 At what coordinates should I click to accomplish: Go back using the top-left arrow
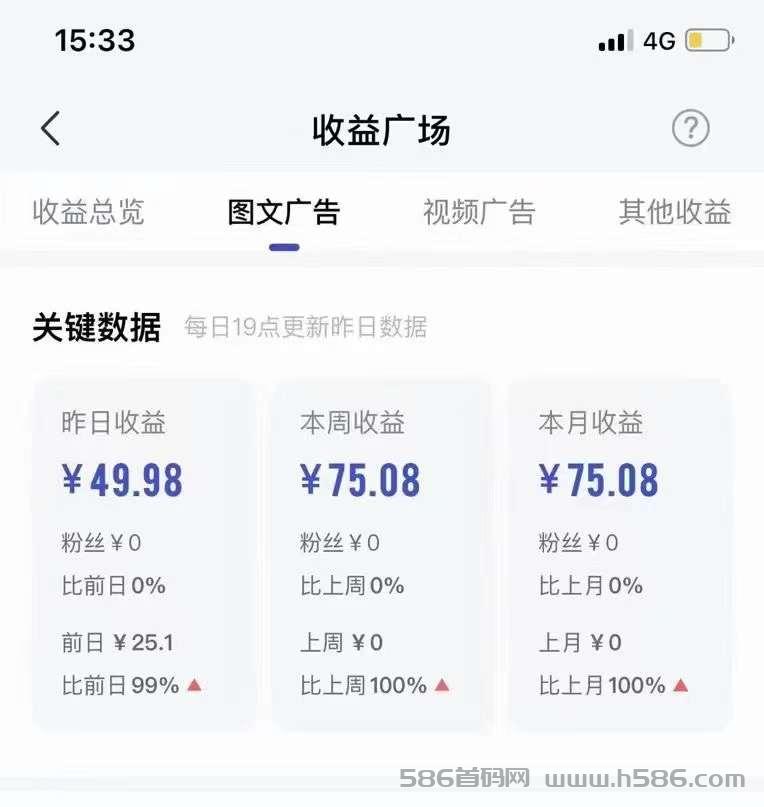[x=50, y=129]
